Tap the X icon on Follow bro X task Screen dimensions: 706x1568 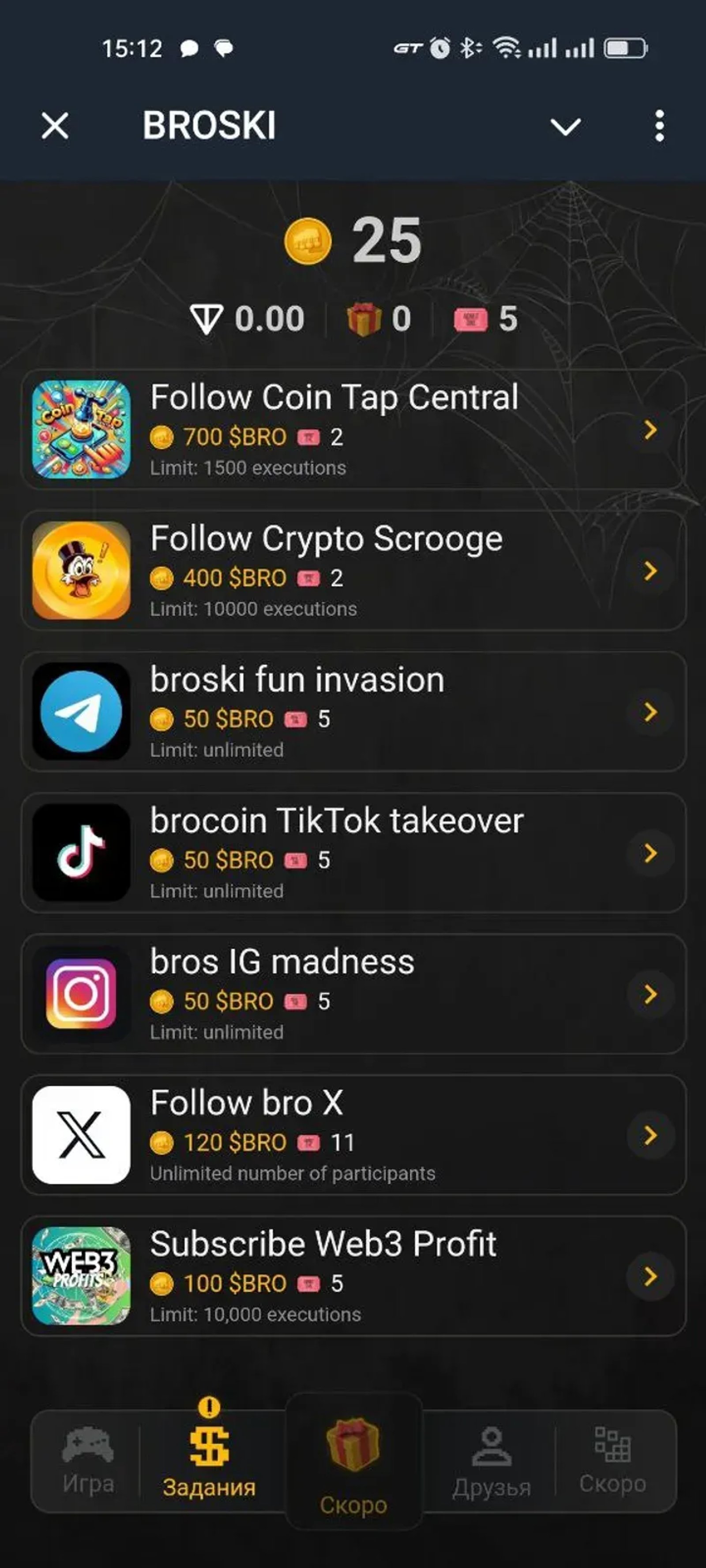click(81, 1136)
